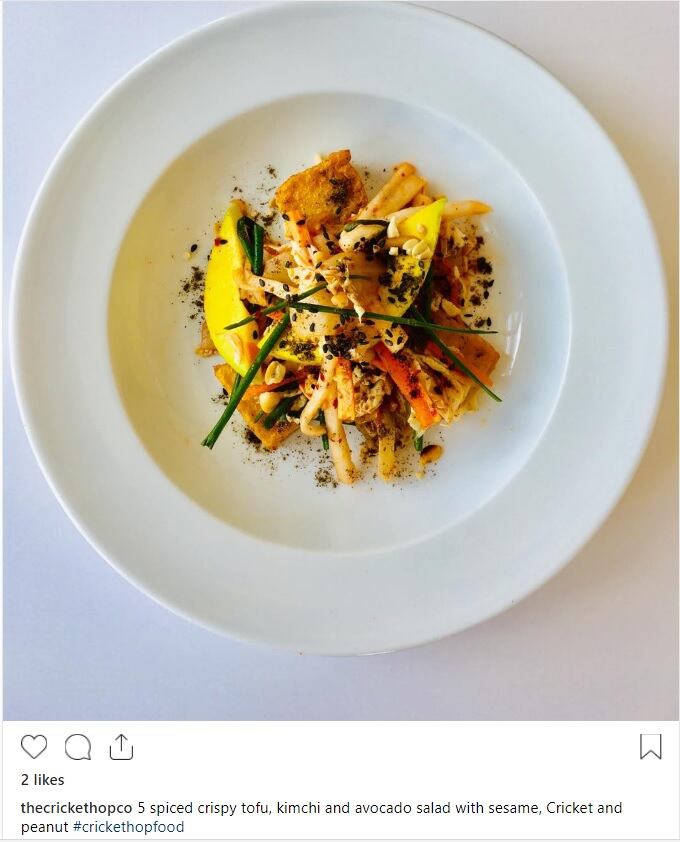The width and height of the screenshot is (680, 842).
Task: Share this tofu salad post
Action: click(x=121, y=747)
